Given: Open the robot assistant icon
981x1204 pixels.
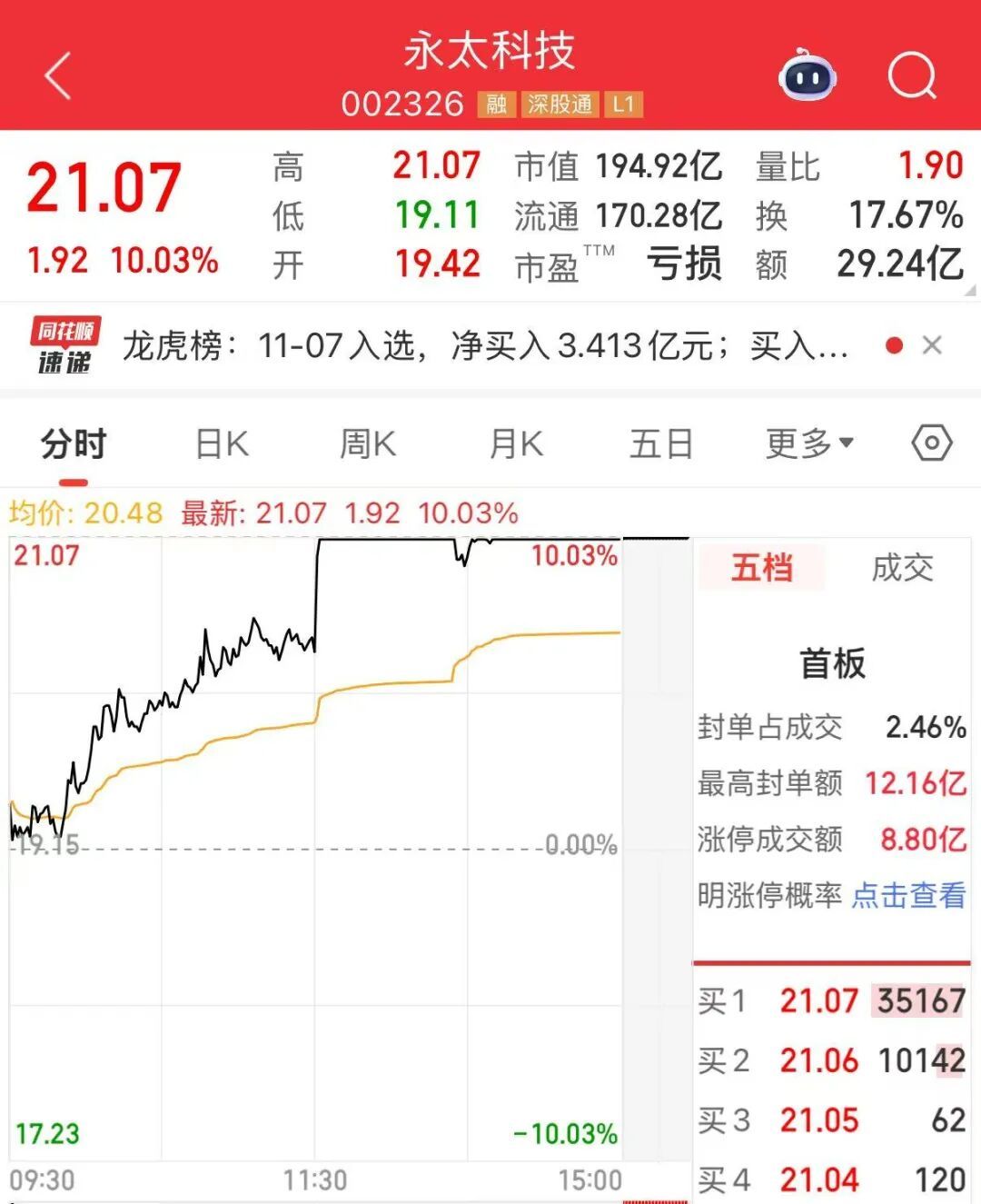Looking at the screenshot, I should (807, 76).
